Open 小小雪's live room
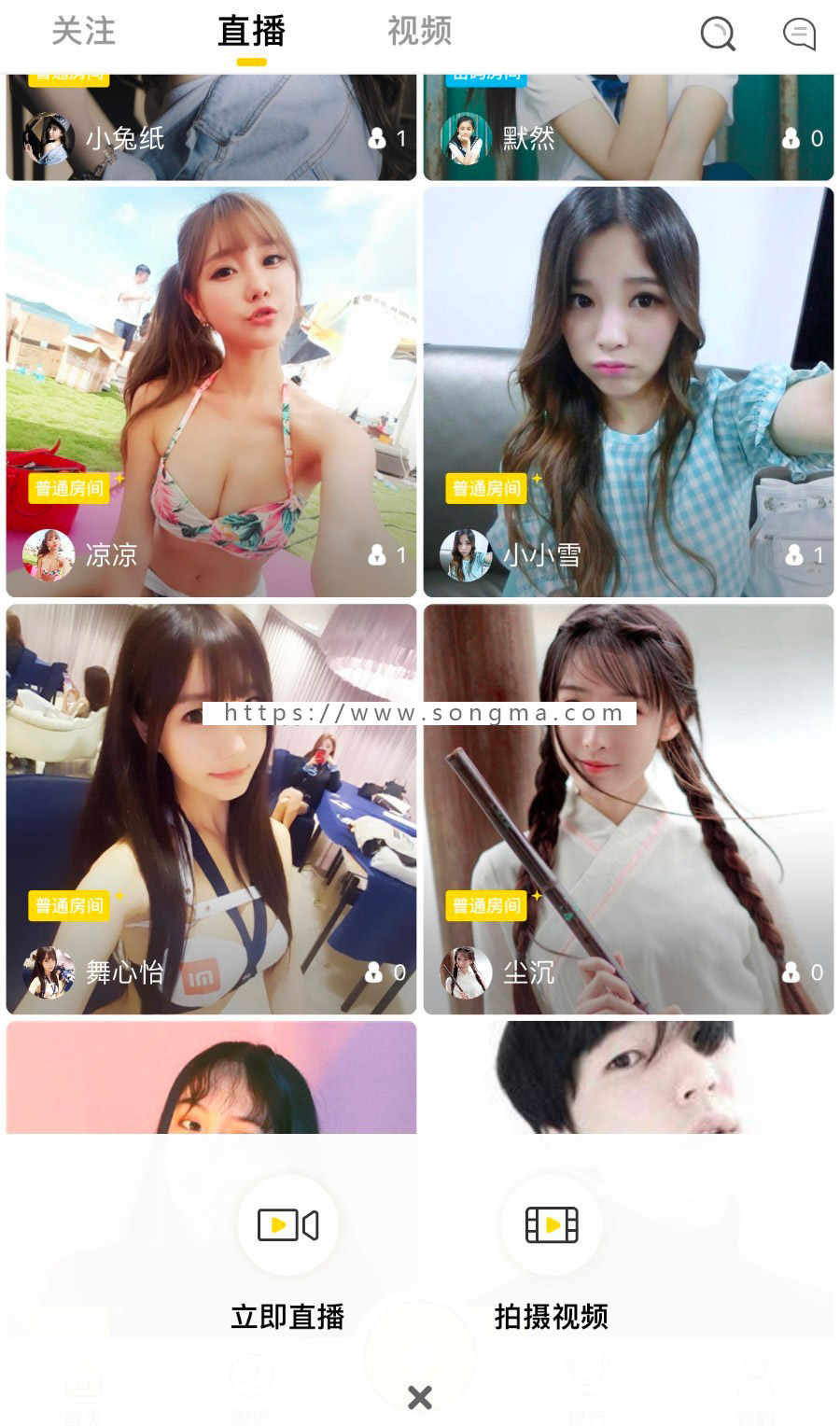840x1426 pixels. 628,392
